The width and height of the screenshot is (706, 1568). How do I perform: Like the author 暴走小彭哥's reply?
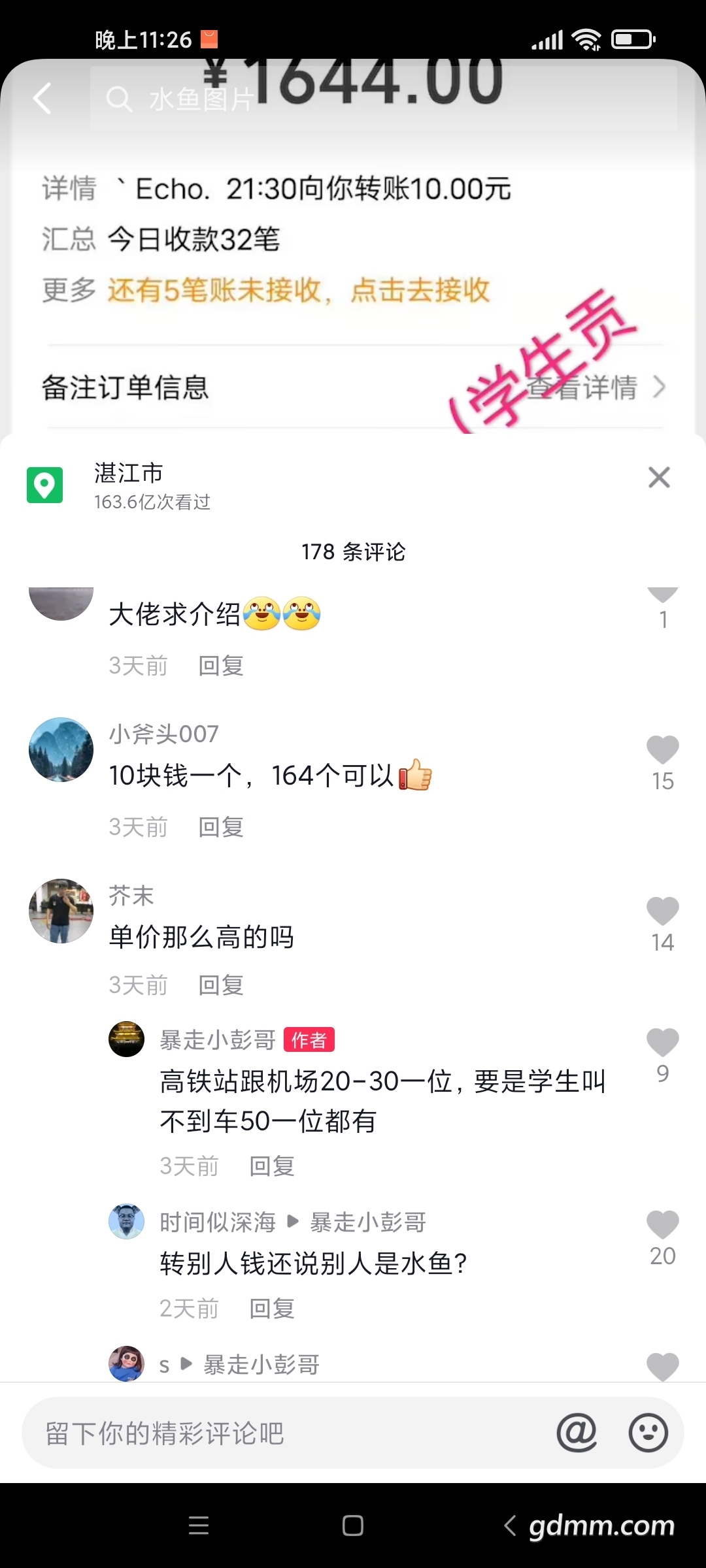[662, 1042]
